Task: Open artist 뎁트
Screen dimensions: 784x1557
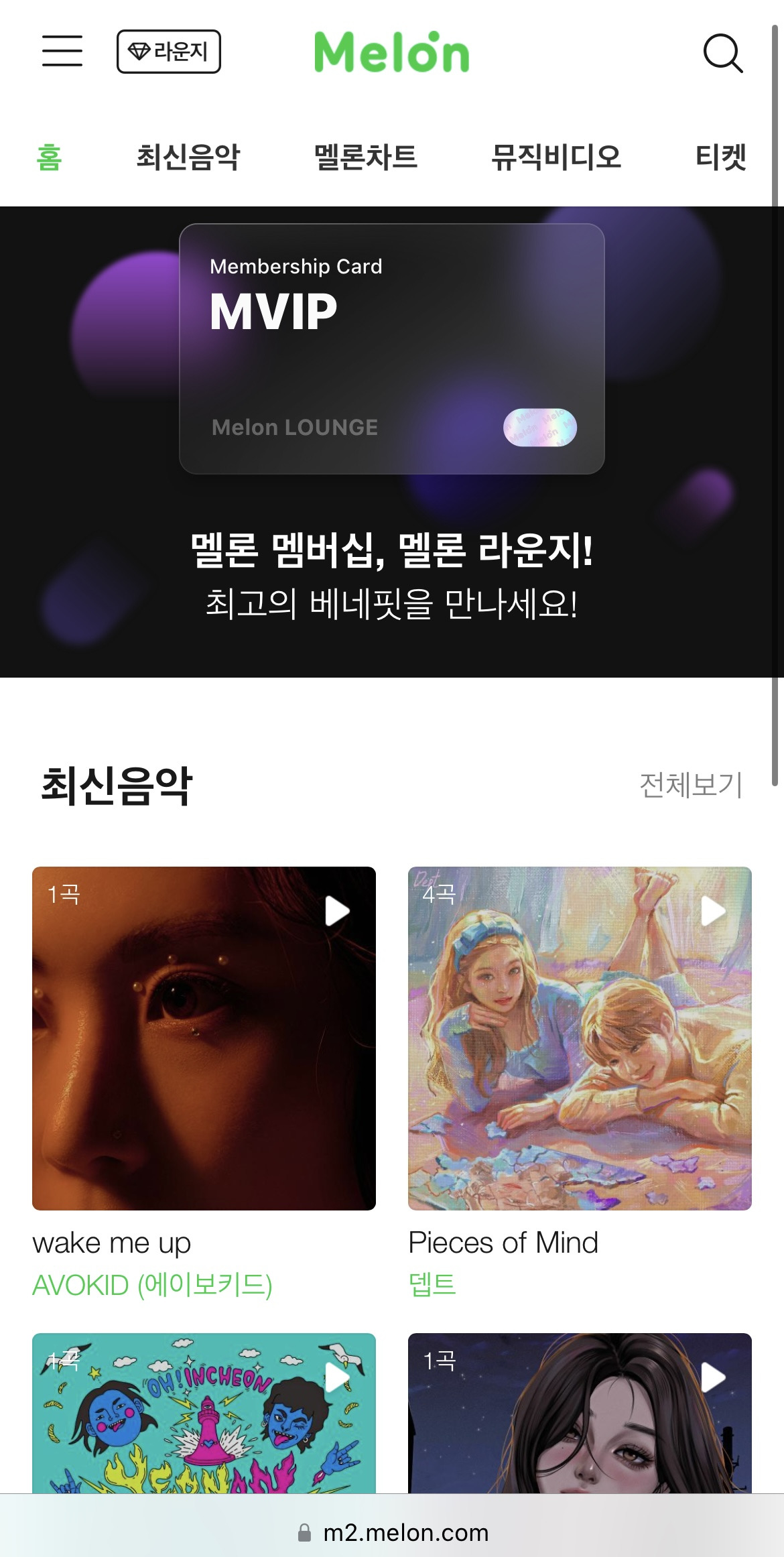Action: [x=432, y=1285]
